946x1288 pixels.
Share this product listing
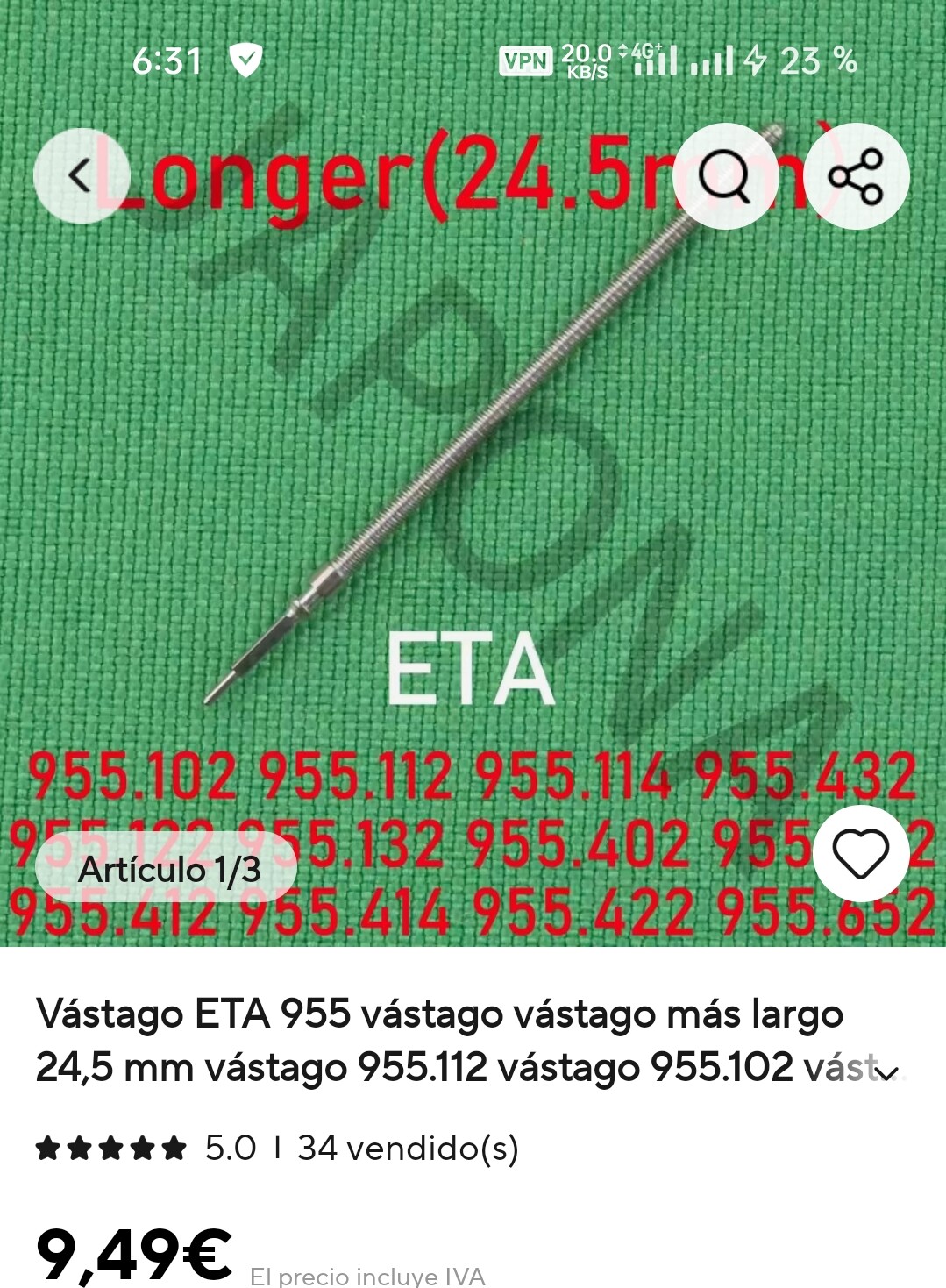[x=857, y=177]
